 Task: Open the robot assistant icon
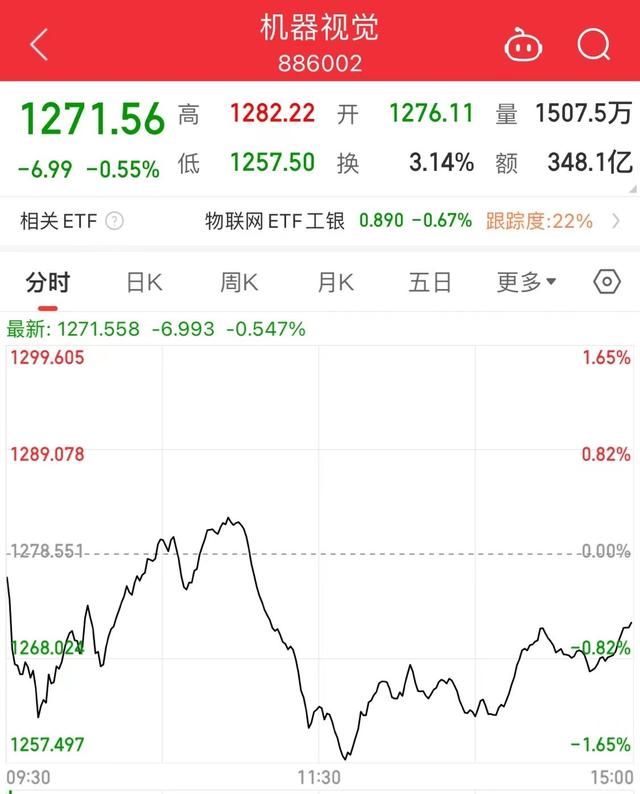click(522, 45)
